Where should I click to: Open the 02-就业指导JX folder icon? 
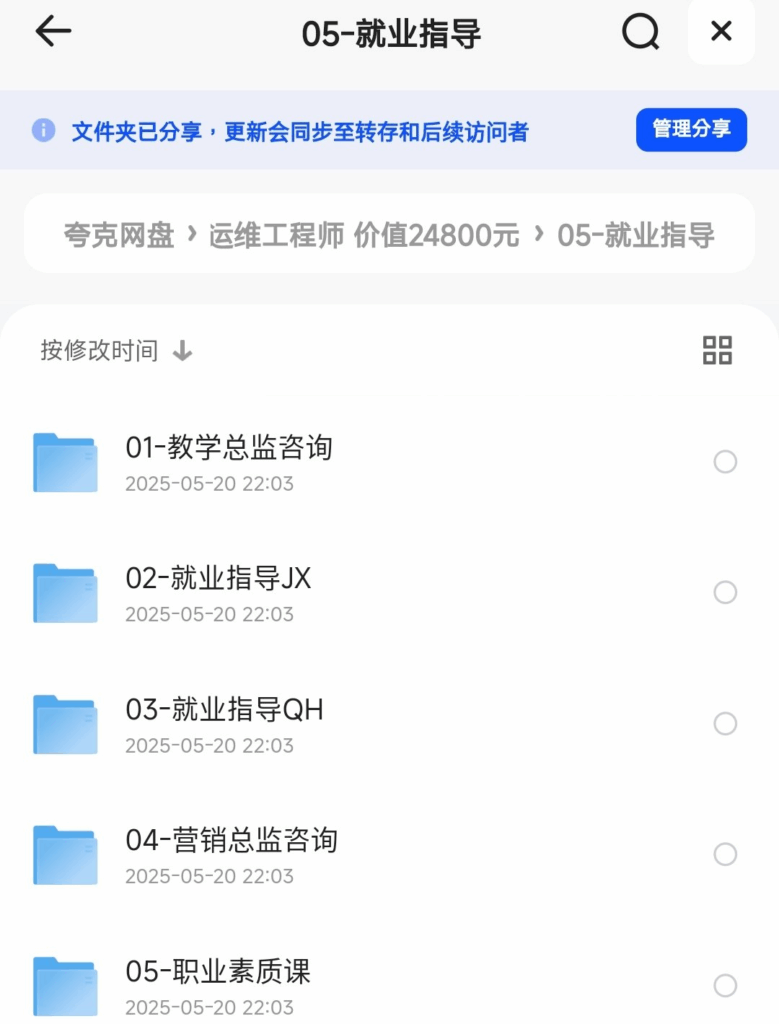64,592
